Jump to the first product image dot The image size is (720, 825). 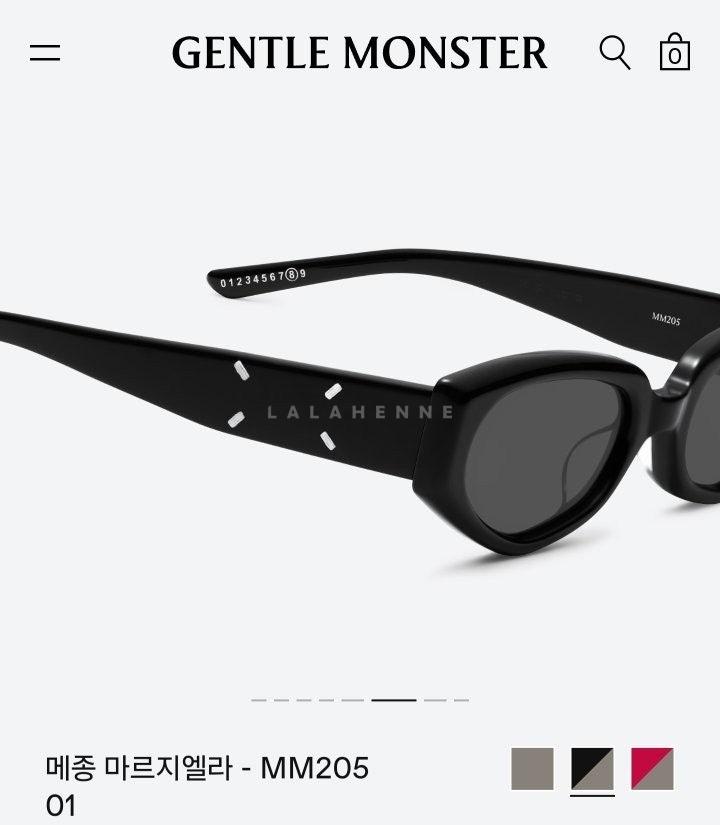(259, 700)
